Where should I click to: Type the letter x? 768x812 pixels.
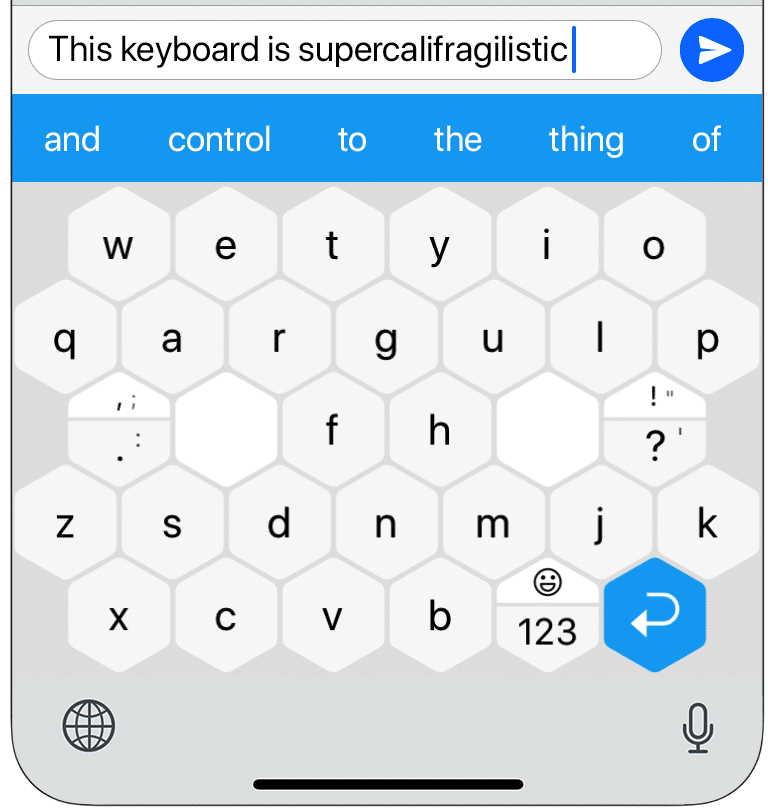click(118, 618)
